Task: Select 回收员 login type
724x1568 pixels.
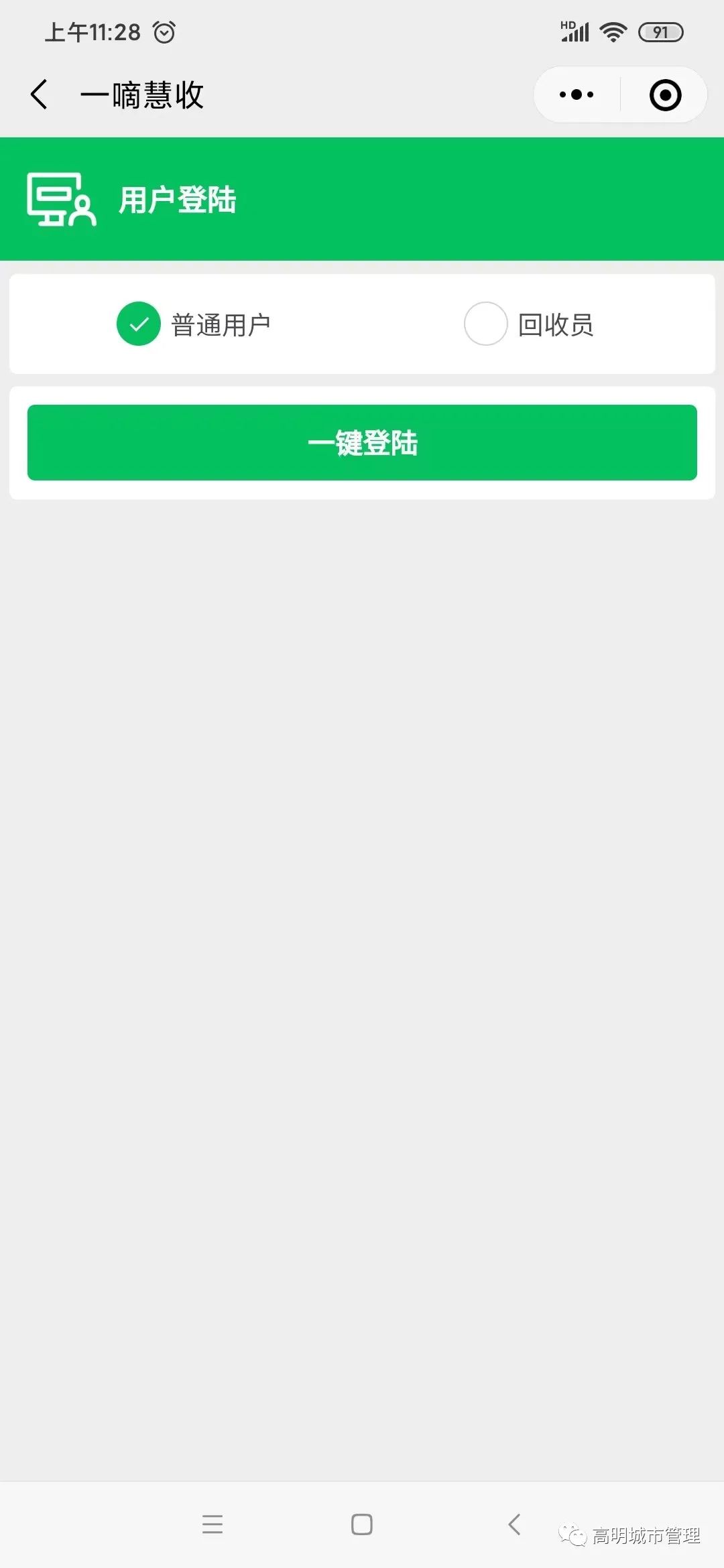Action: pyautogui.click(x=485, y=324)
